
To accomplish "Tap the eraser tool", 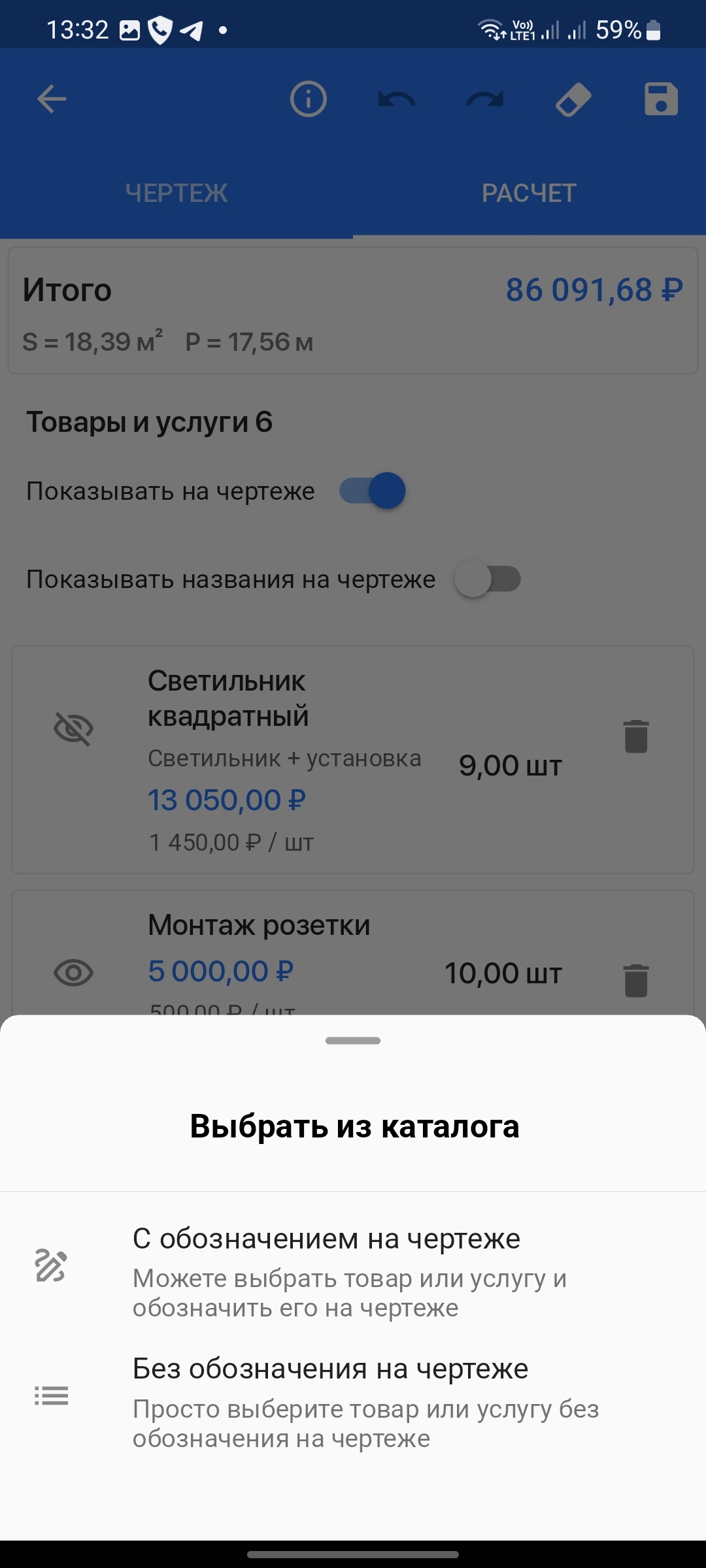I will pyautogui.click(x=573, y=99).
